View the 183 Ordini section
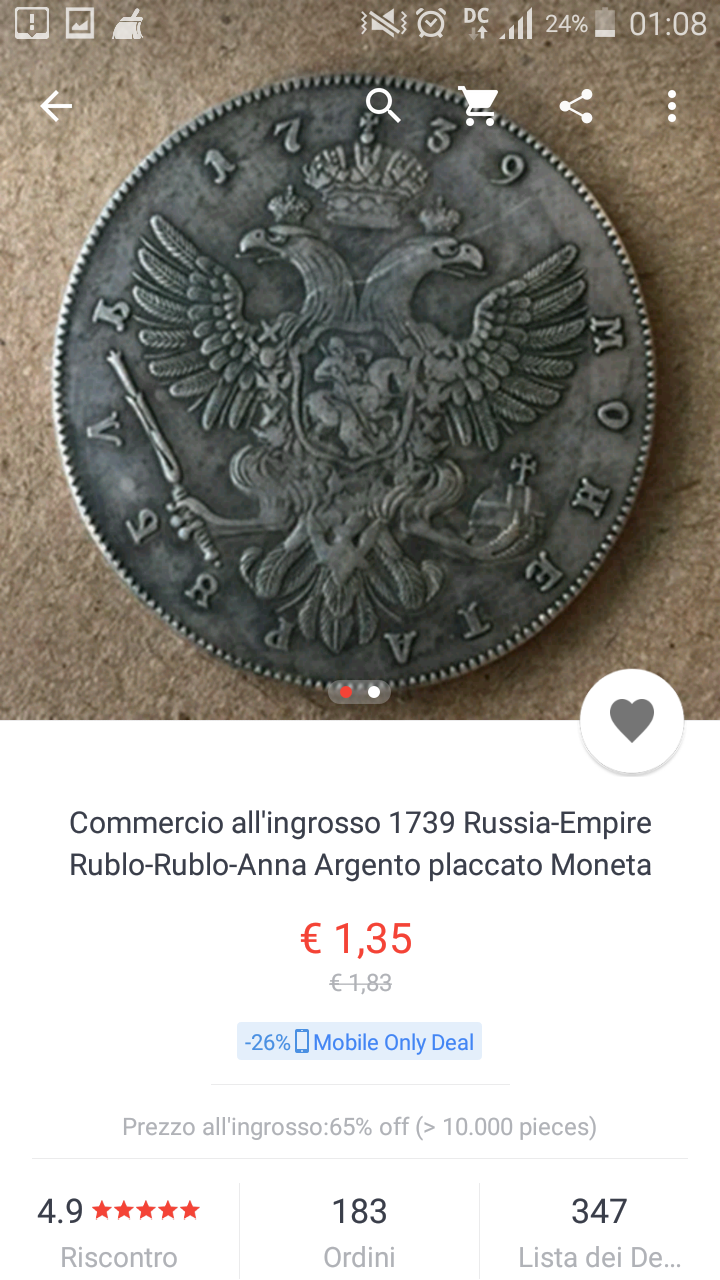 pyautogui.click(x=360, y=1232)
